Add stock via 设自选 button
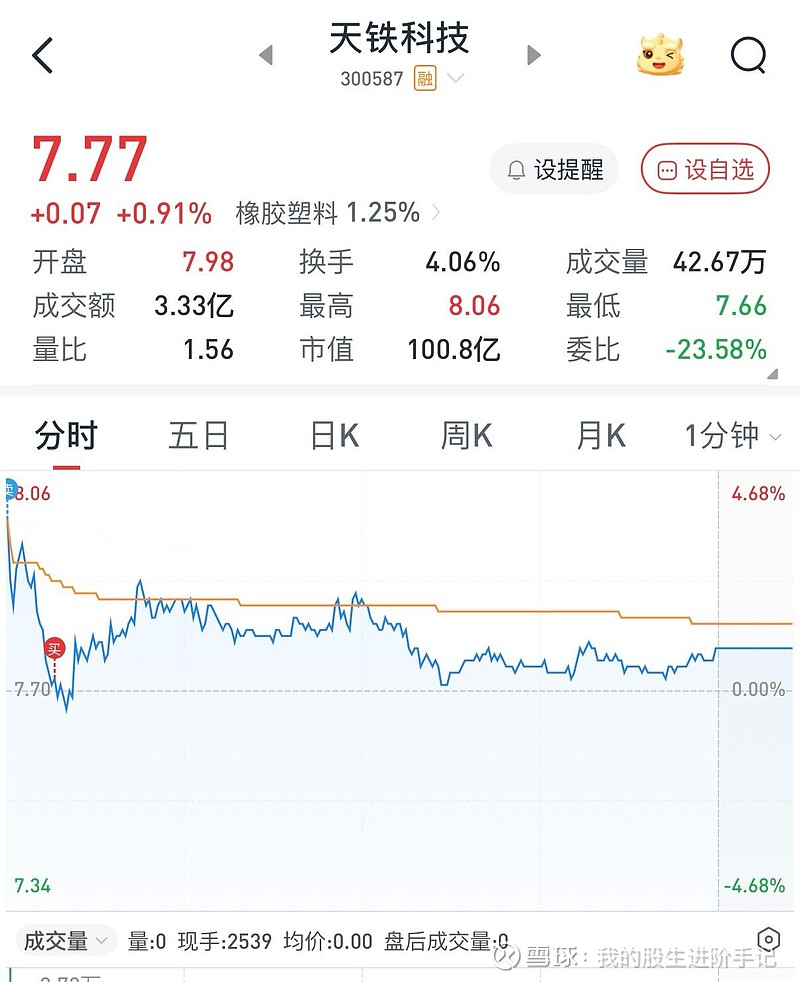800x982 pixels. [x=705, y=170]
